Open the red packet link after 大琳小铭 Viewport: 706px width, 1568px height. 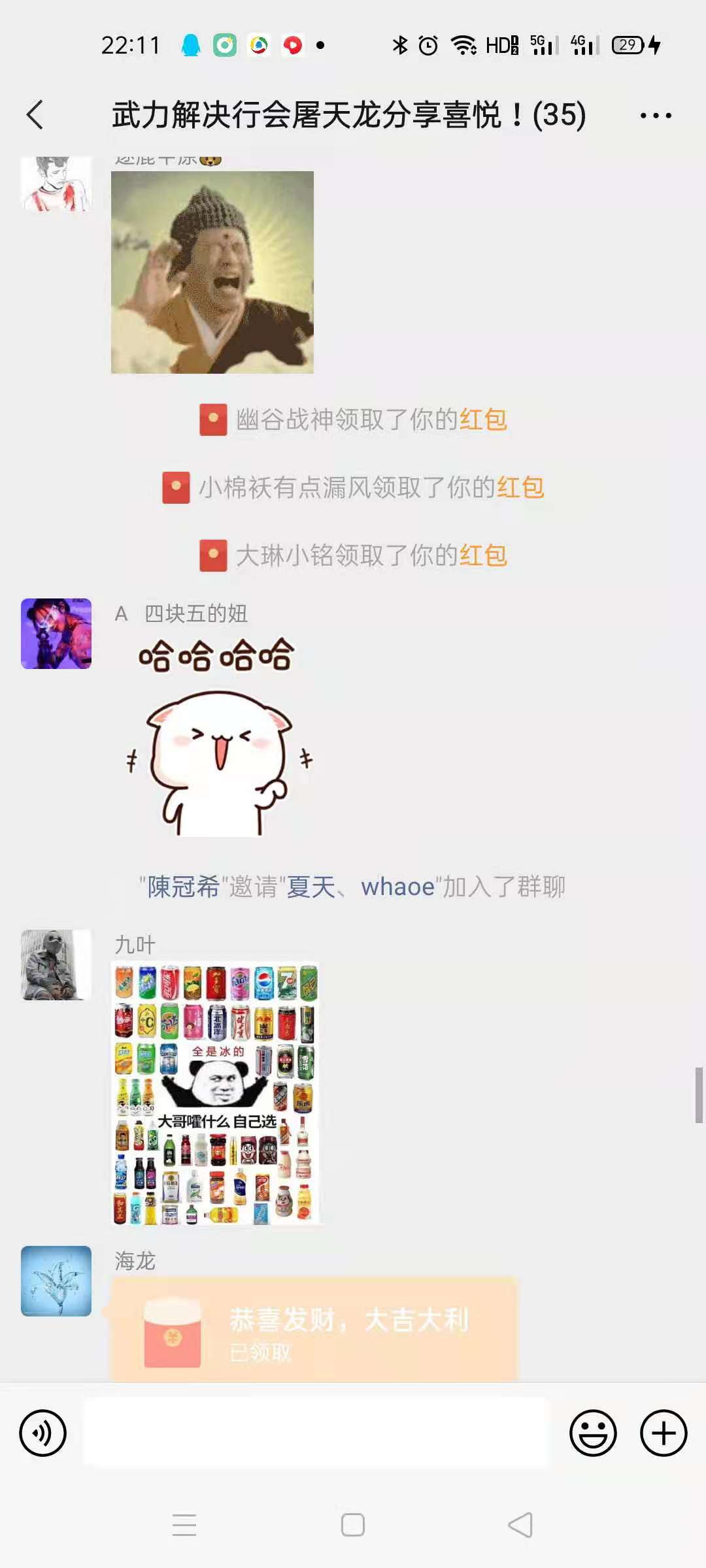pos(483,555)
